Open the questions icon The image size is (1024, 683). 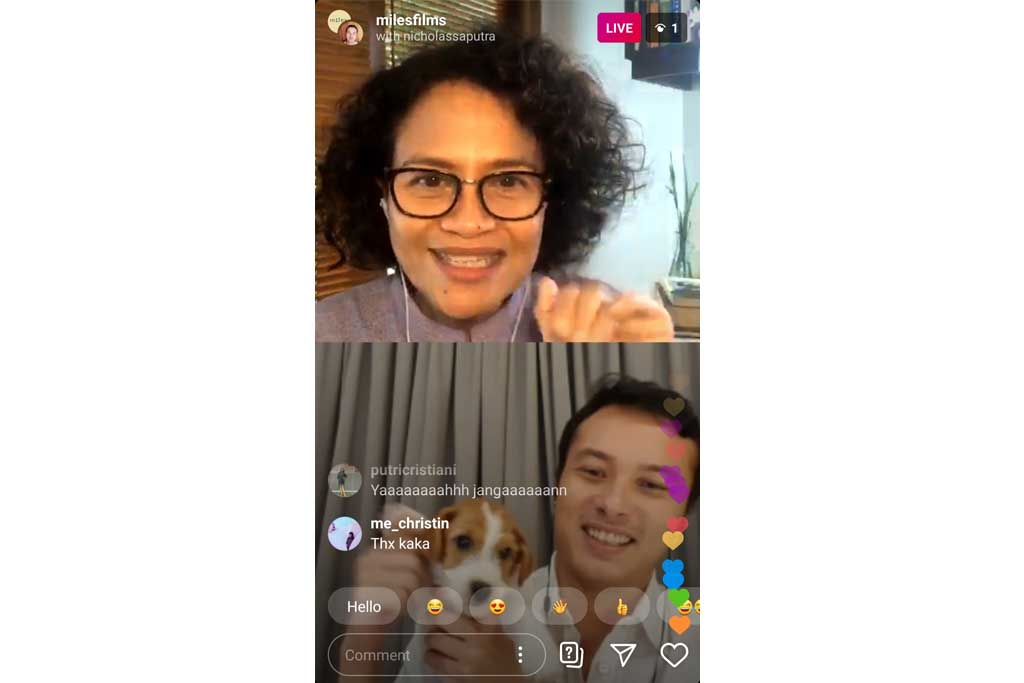571,655
